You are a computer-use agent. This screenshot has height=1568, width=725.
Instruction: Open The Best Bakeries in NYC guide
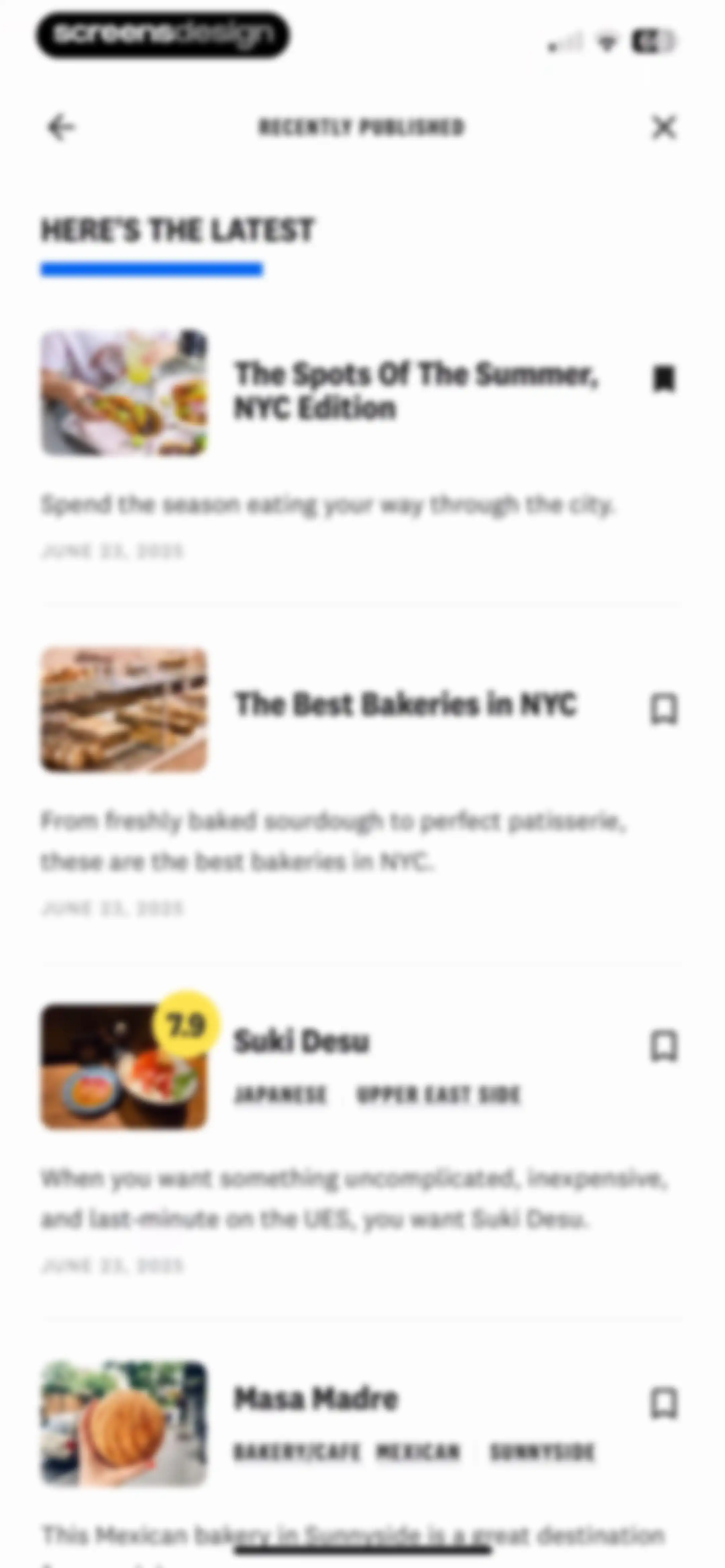point(405,704)
